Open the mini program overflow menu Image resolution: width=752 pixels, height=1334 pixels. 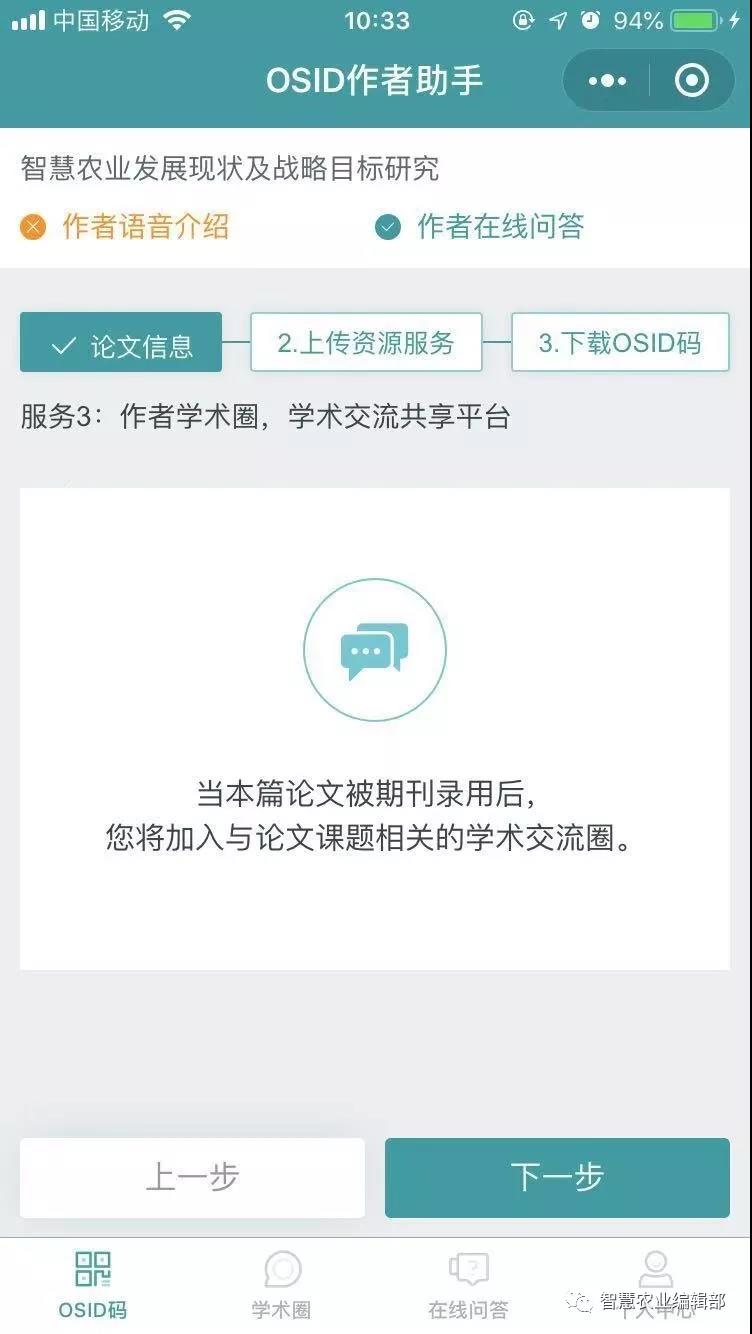pos(607,80)
